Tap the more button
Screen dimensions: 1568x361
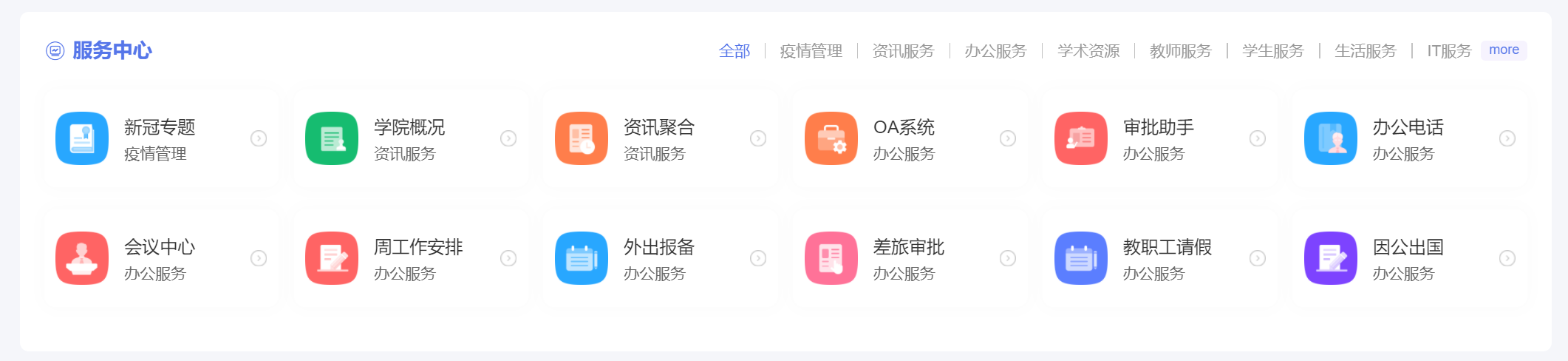tap(1503, 50)
